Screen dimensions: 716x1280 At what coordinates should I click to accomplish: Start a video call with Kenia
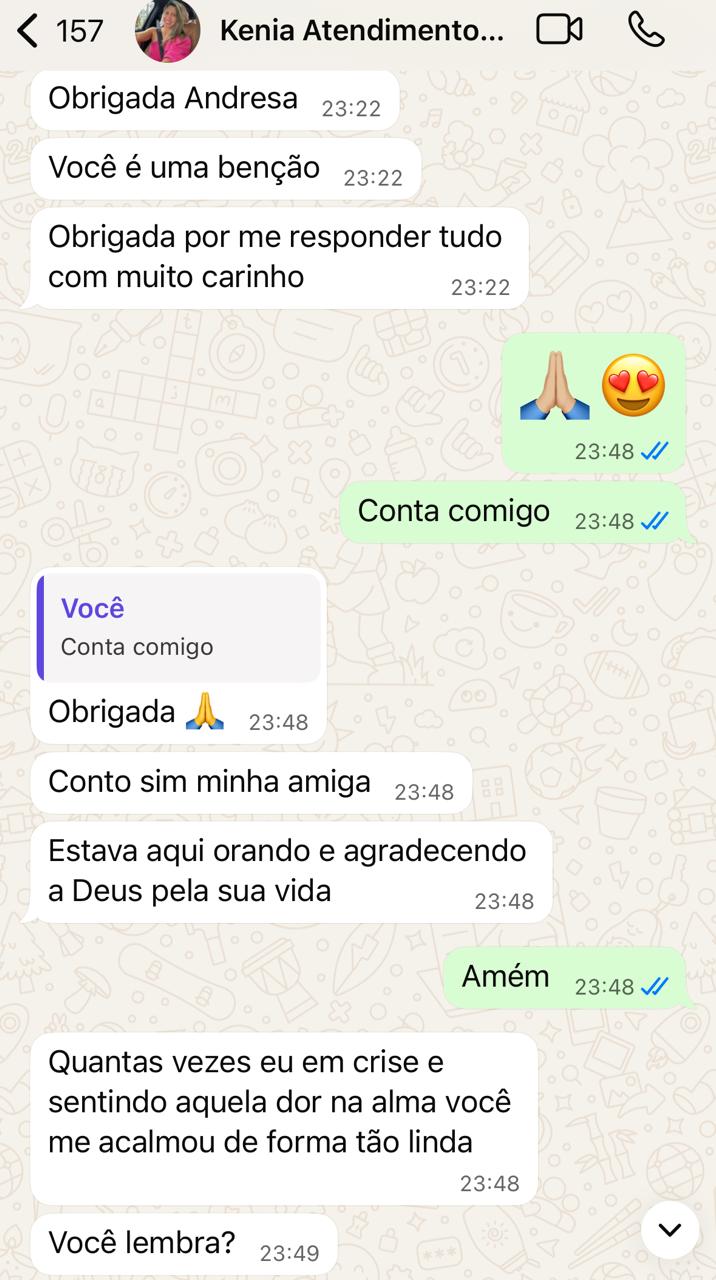tap(559, 30)
